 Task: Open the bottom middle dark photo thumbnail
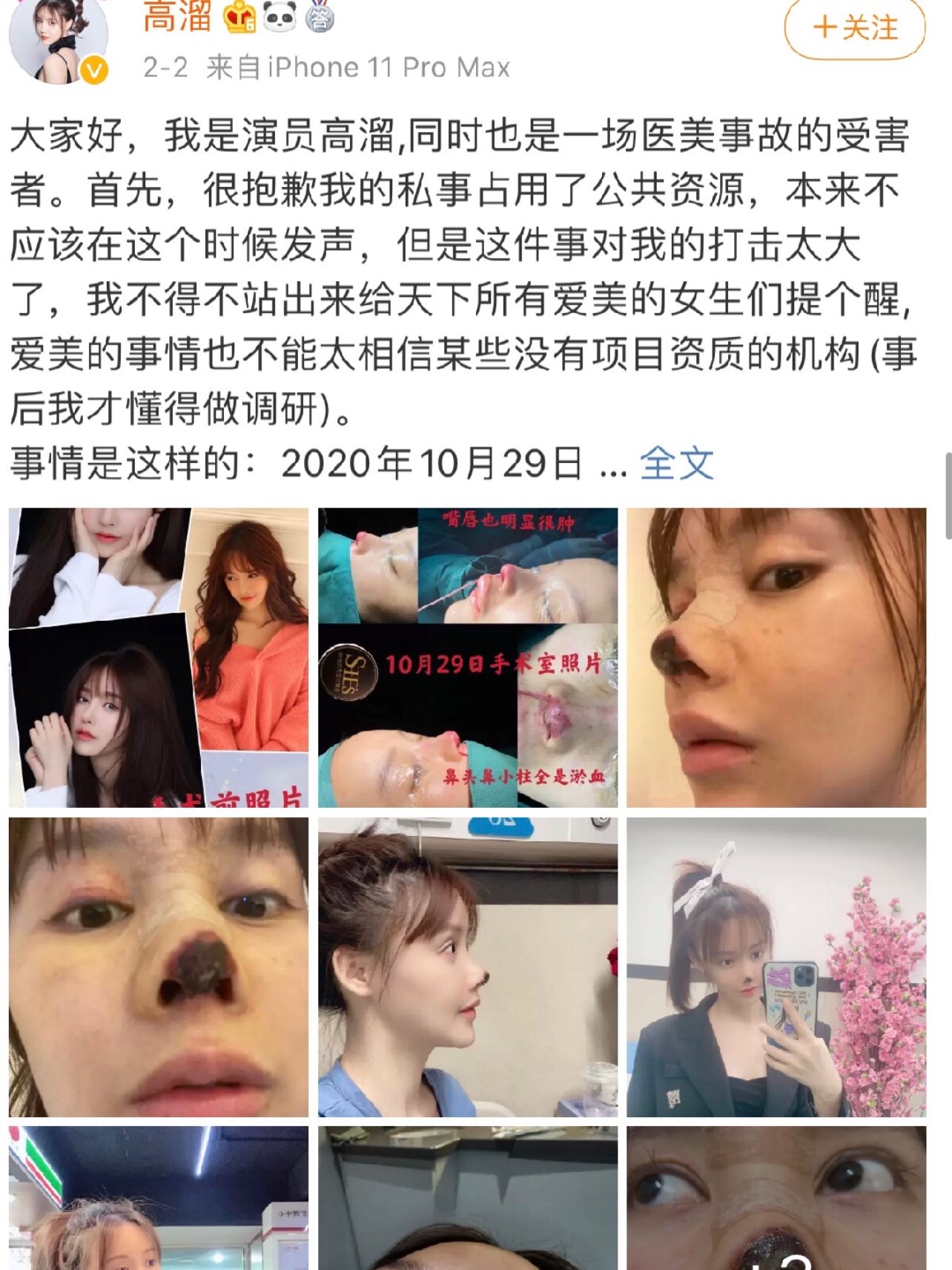click(x=467, y=1198)
